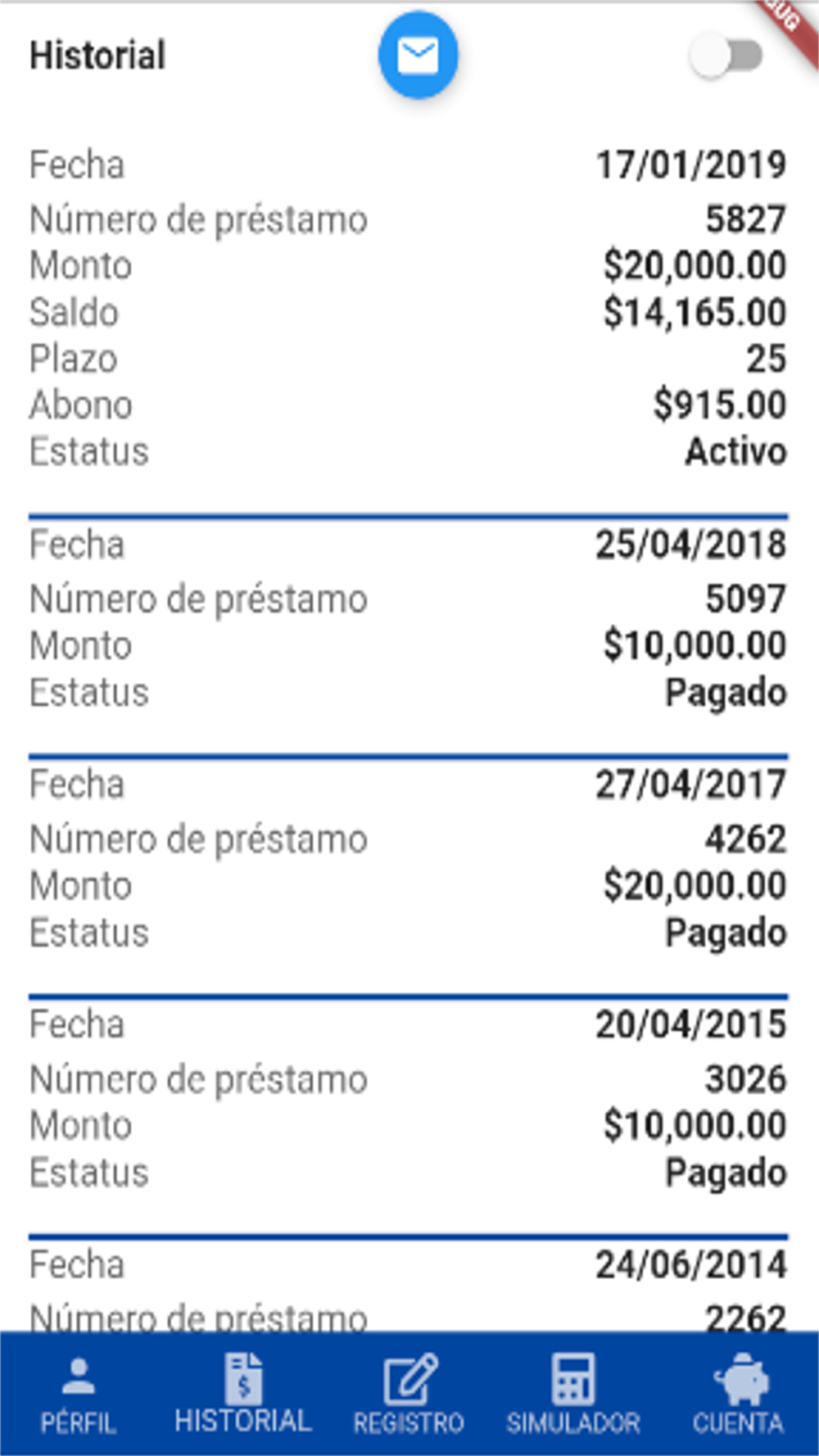Tap the blue mail envelope button

point(418,55)
